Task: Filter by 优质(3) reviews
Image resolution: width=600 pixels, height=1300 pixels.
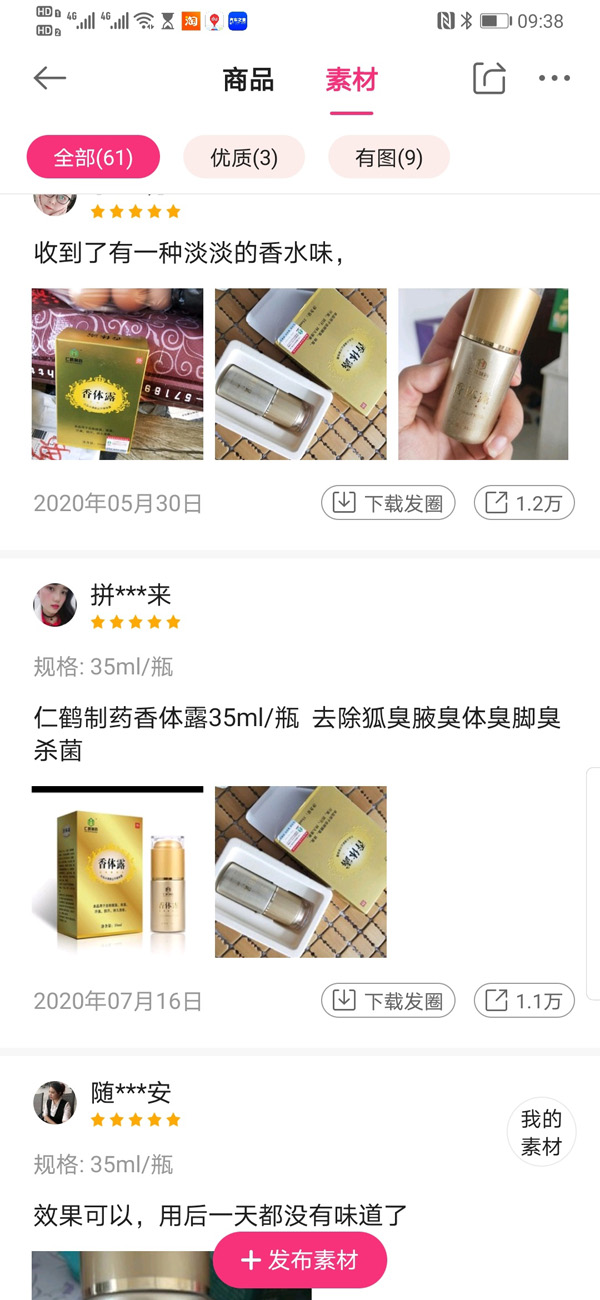Action: click(243, 157)
